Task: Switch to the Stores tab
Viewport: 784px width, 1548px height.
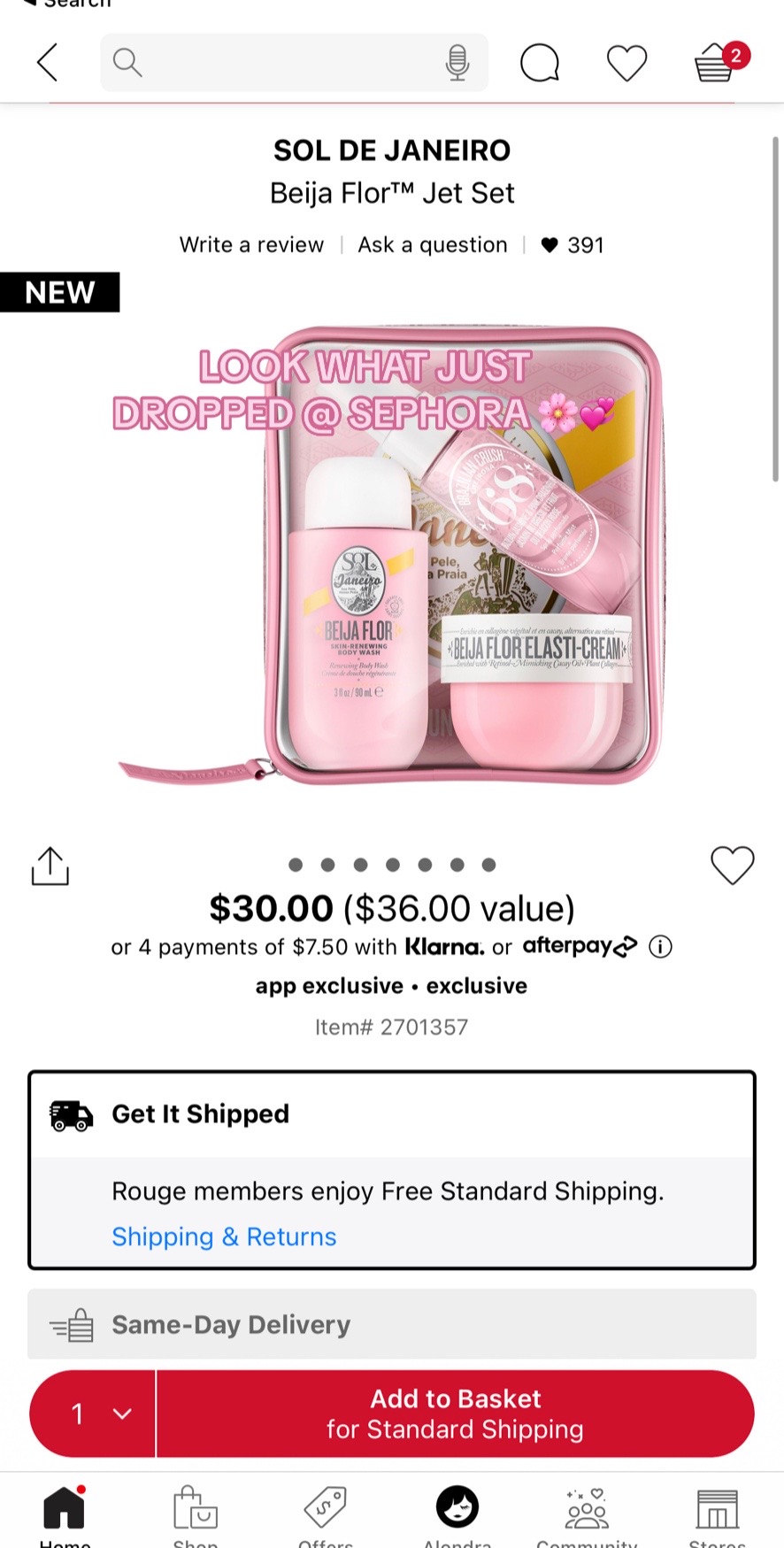Action: (x=717, y=1513)
